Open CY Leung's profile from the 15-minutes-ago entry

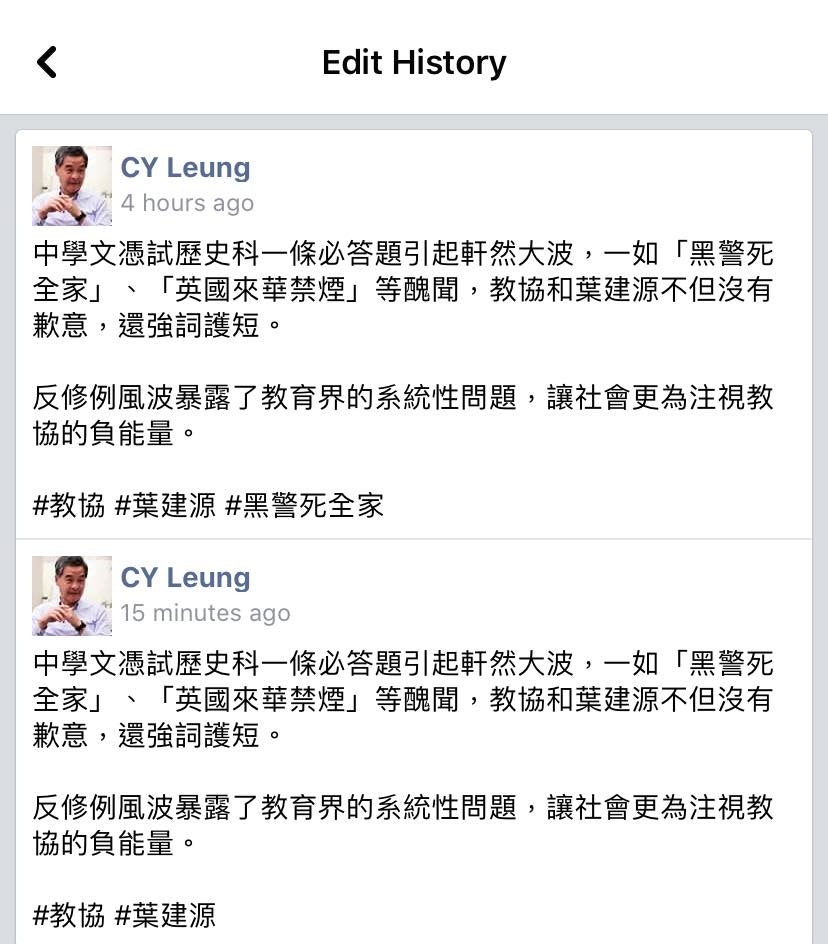(x=185, y=578)
